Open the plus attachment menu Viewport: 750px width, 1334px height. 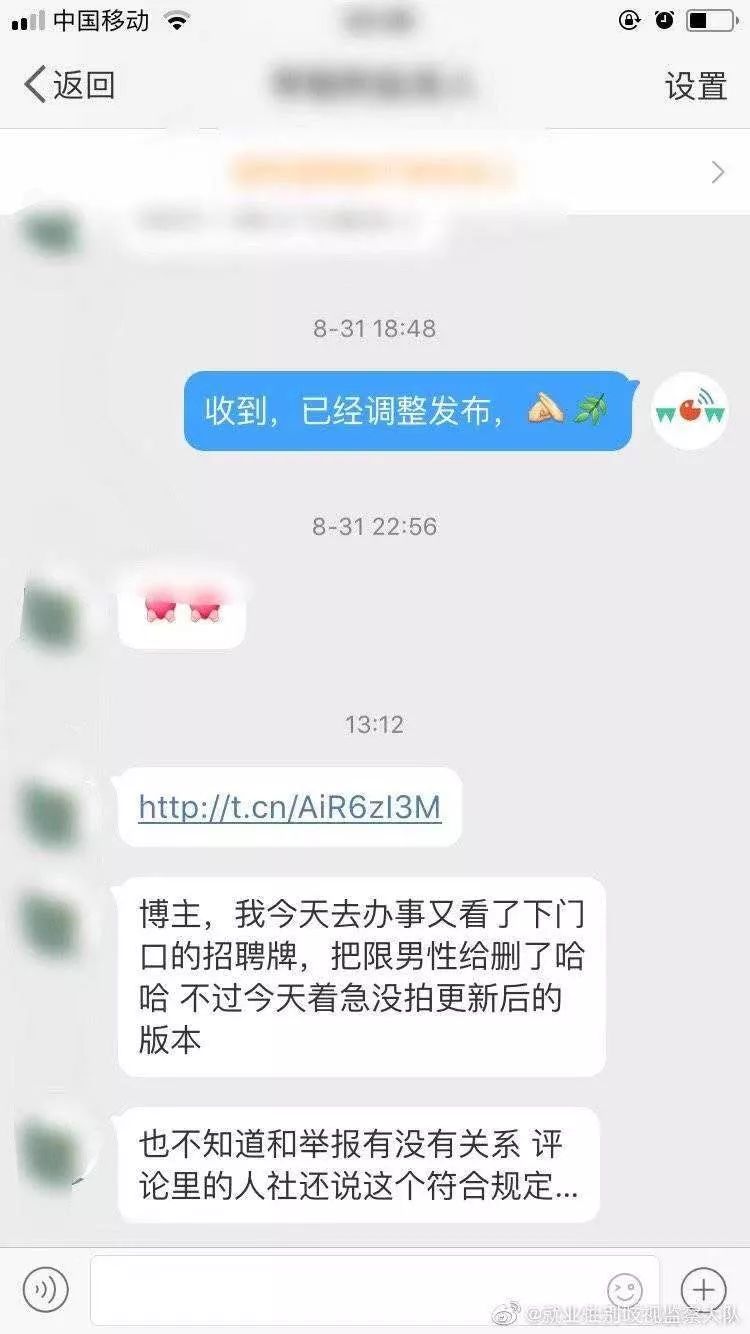pyautogui.click(x=703, y=1289)
